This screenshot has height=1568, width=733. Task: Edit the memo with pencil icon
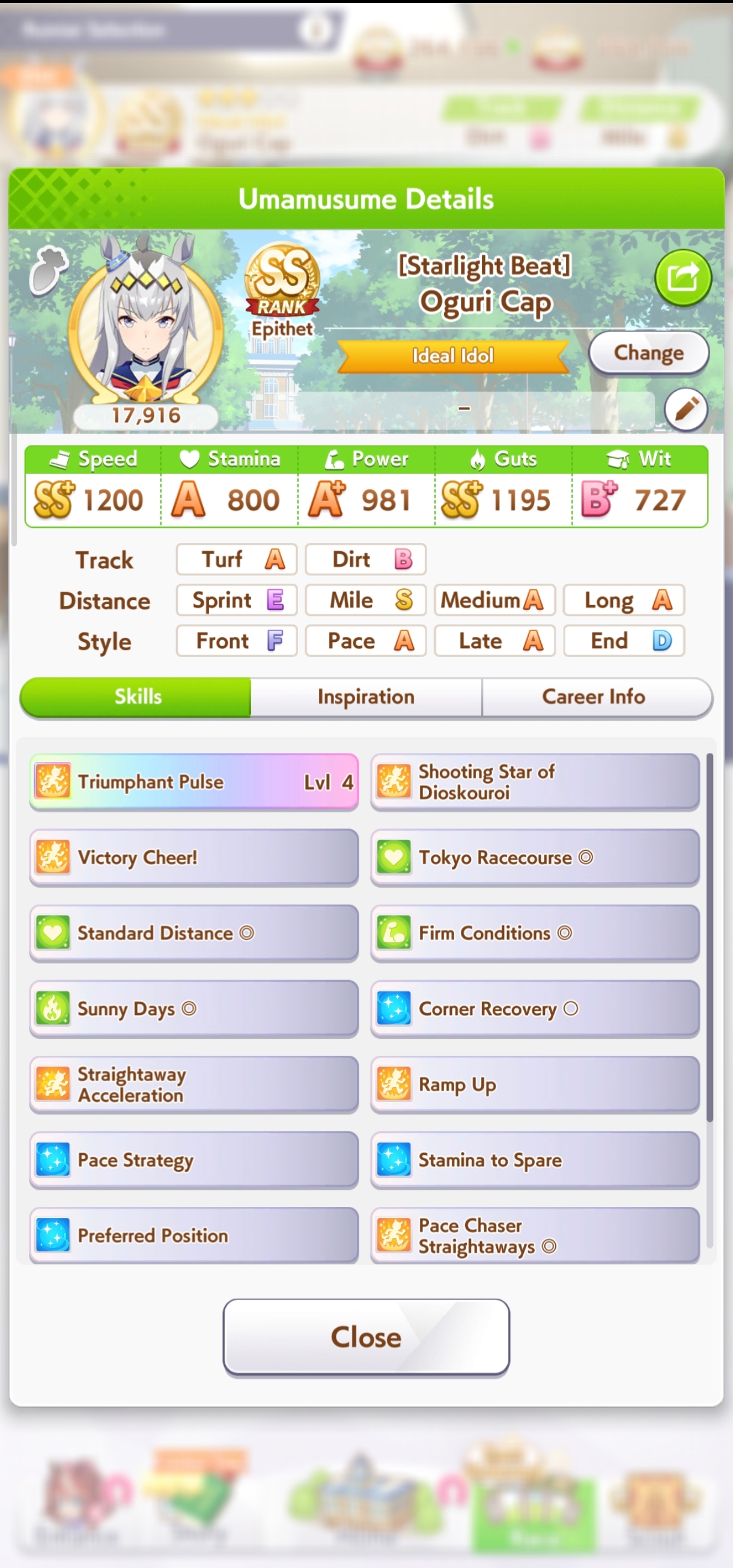[686, 409]
